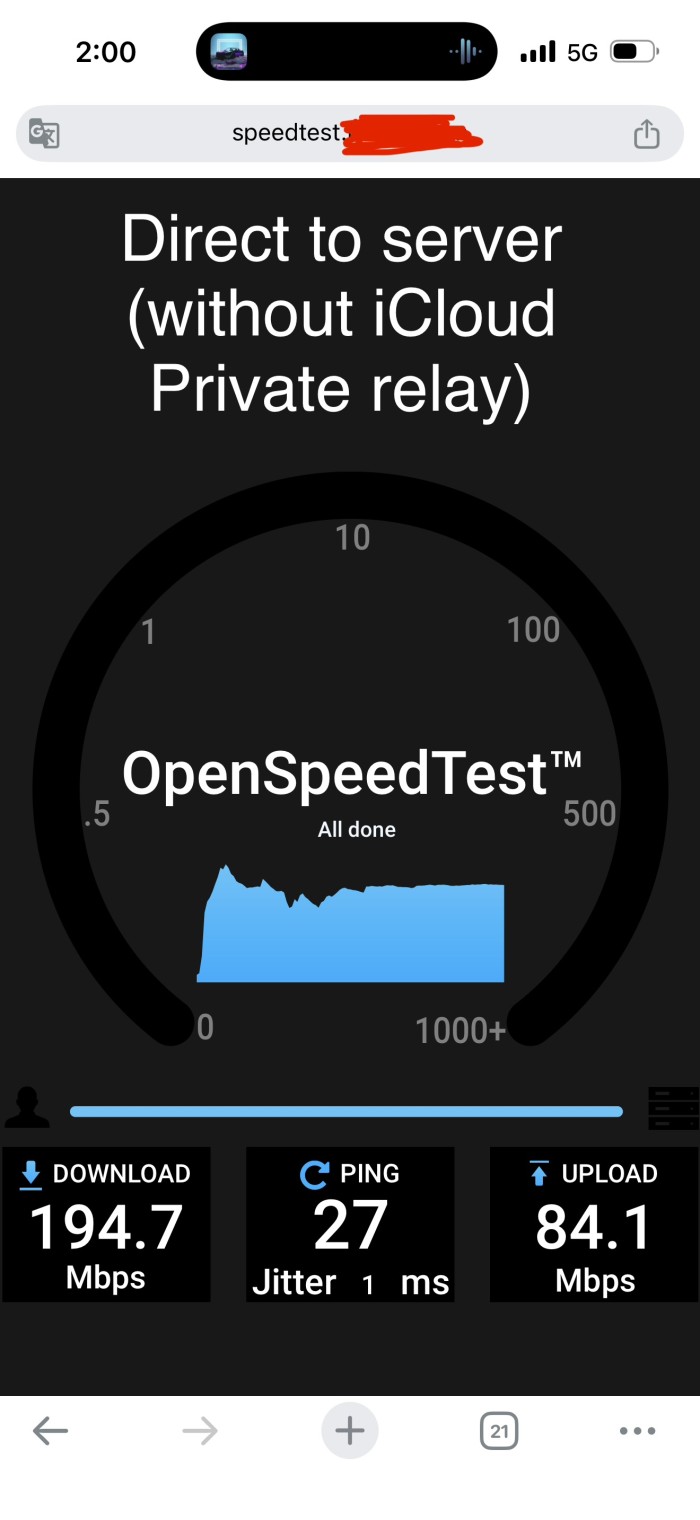700x1520 pixels.
Task: Open the share sheet for this page
Action: 647,134
